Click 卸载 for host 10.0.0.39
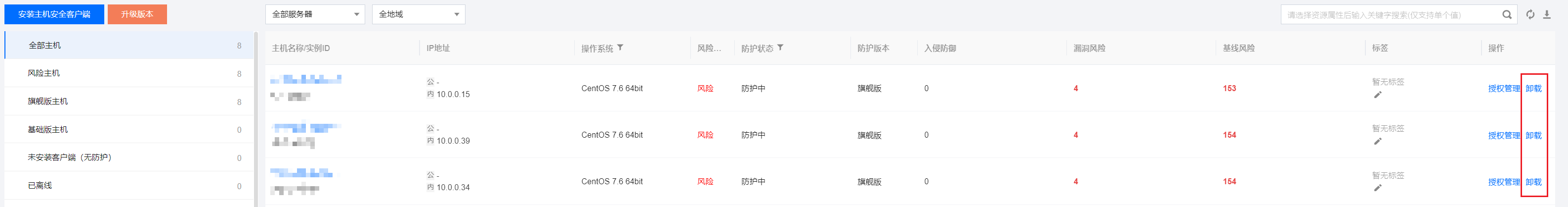 coord(1533,136)
